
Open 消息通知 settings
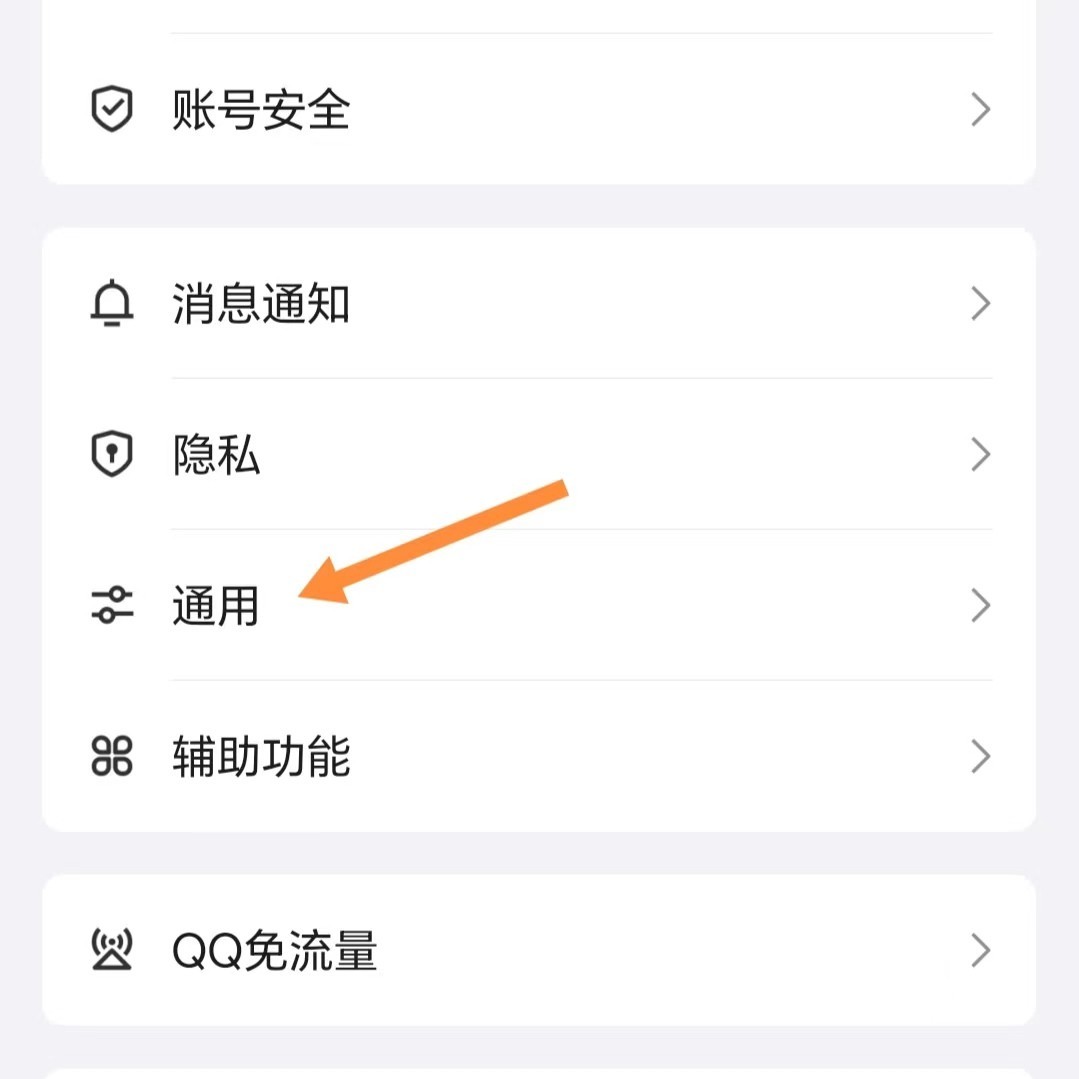coord(261,303)
